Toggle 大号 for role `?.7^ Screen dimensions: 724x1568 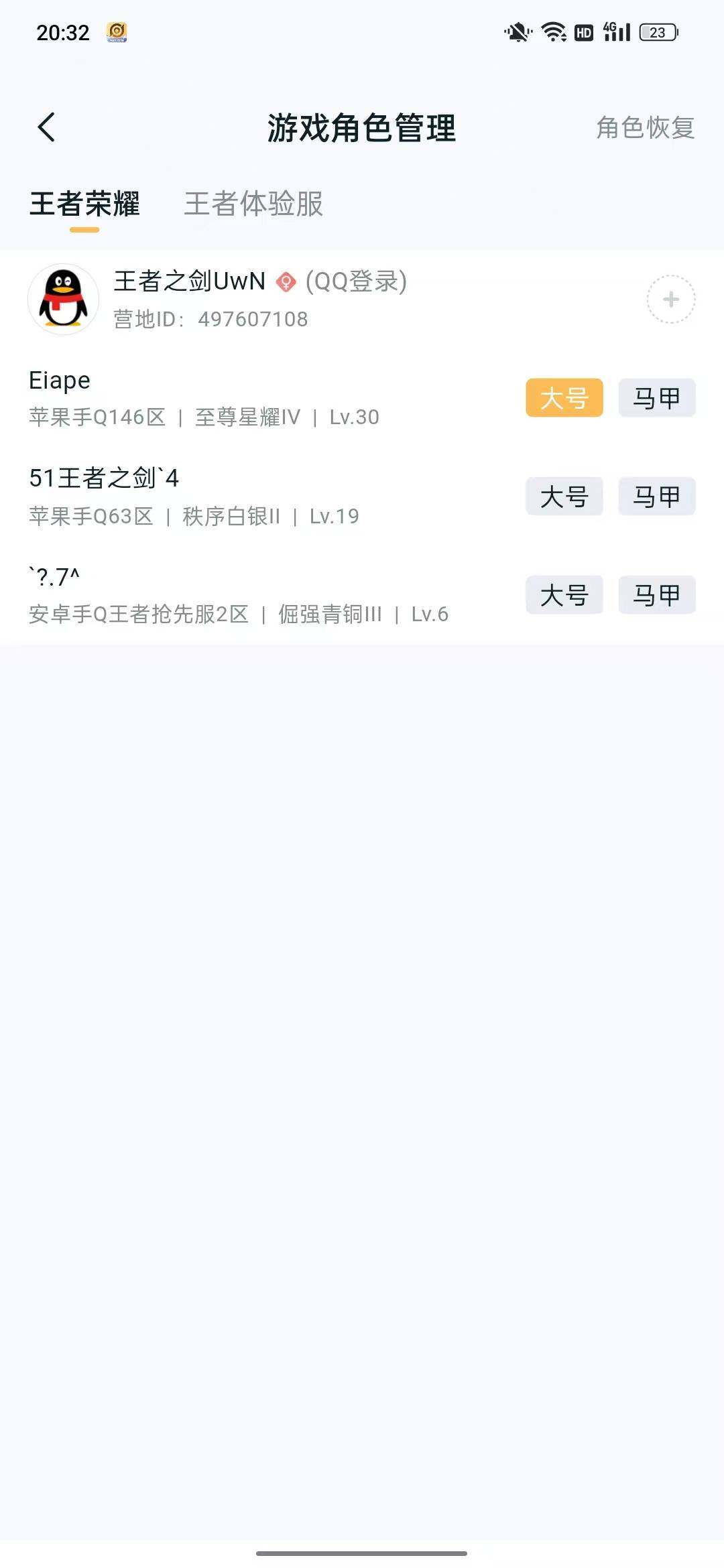click(564, 595)
